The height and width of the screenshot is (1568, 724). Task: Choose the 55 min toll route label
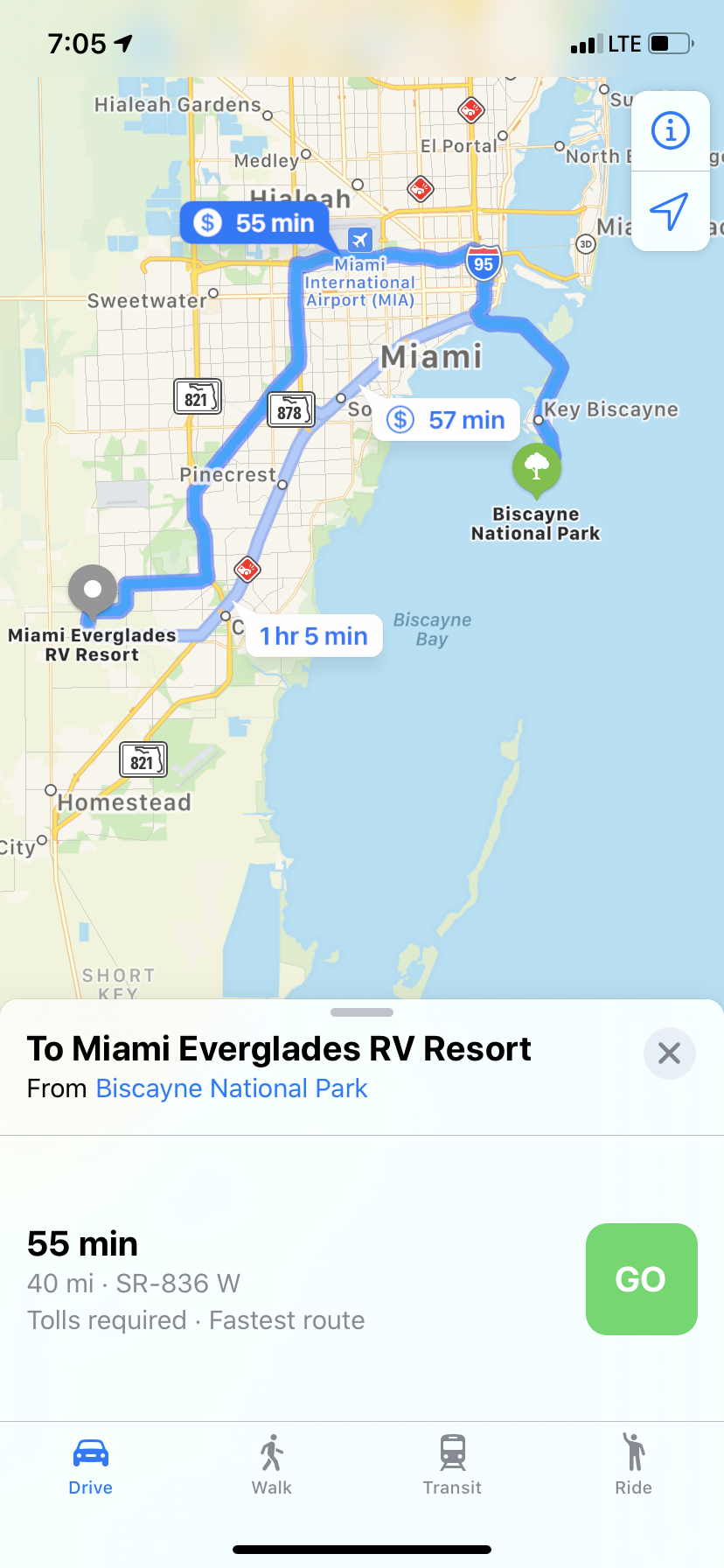(x=254, y=223)
